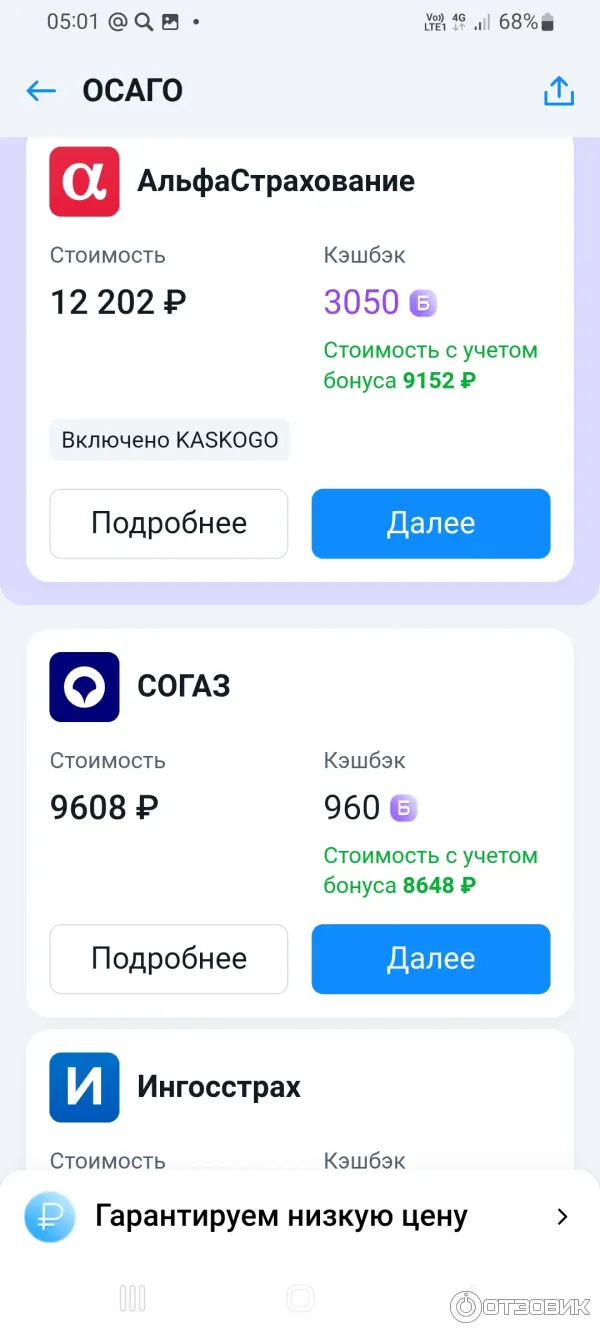Screen dimensions: 600x1333
Task: Tap Далее for АльфаСтрахование offer
Action: point(431,523)
